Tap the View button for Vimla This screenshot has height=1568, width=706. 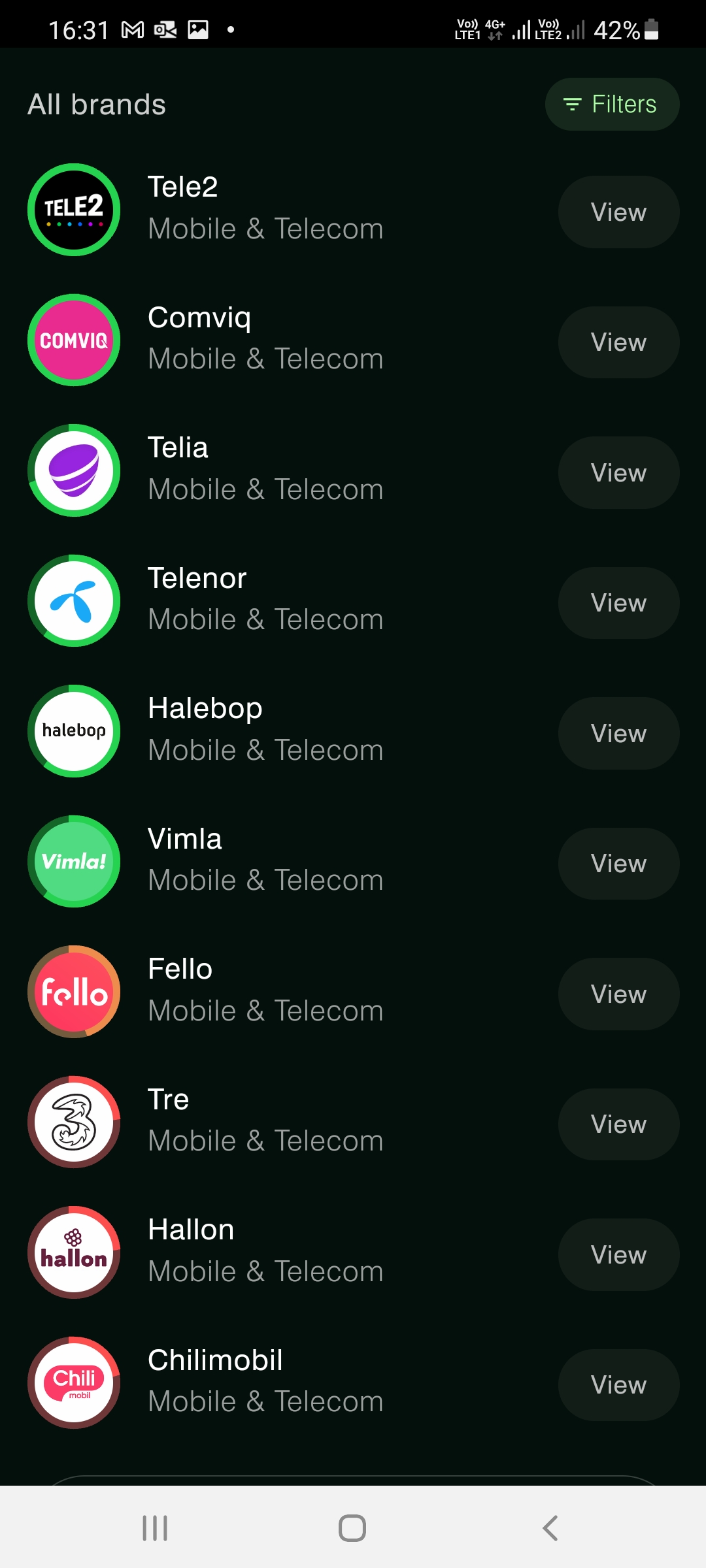pyautogui.click(x=618, y=863)
